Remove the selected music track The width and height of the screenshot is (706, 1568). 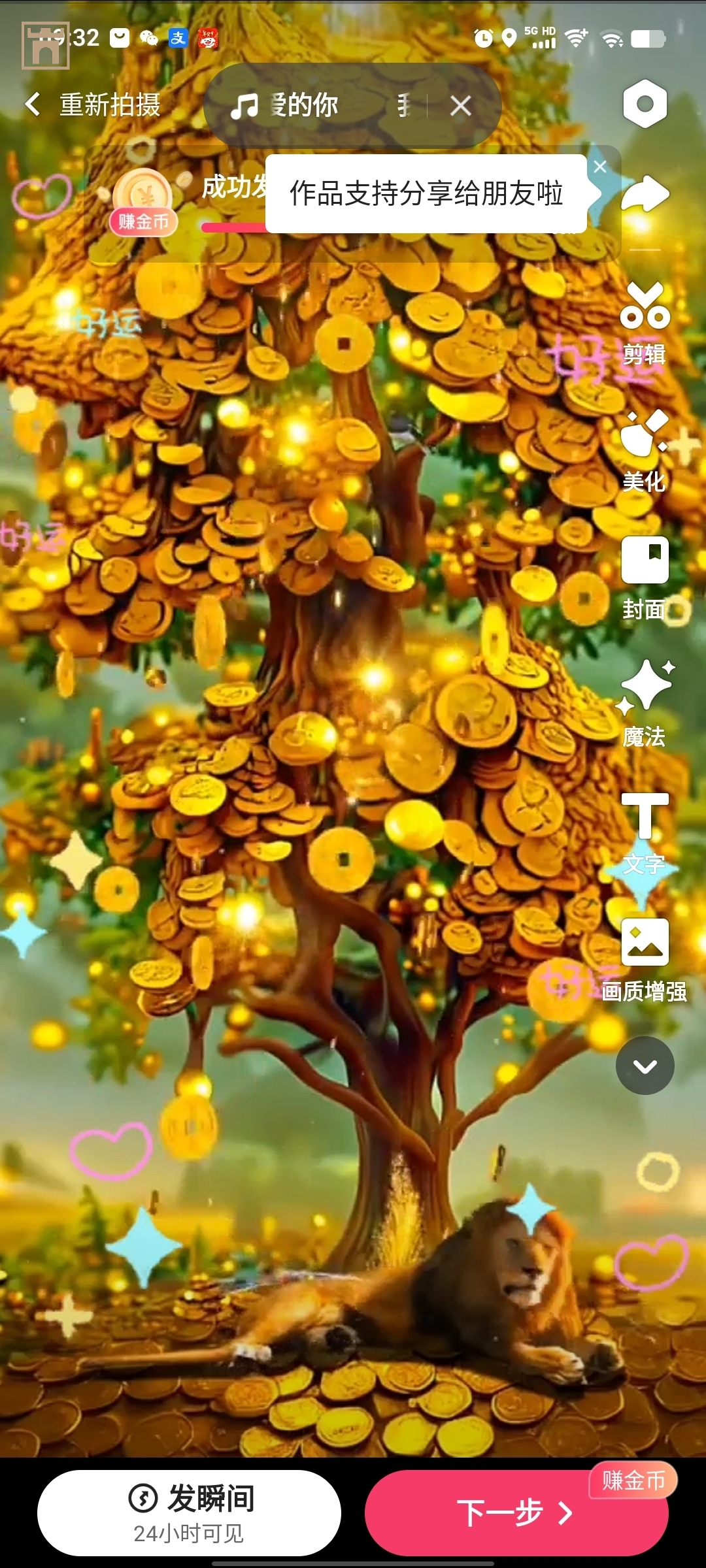click(x=461, y=105)
